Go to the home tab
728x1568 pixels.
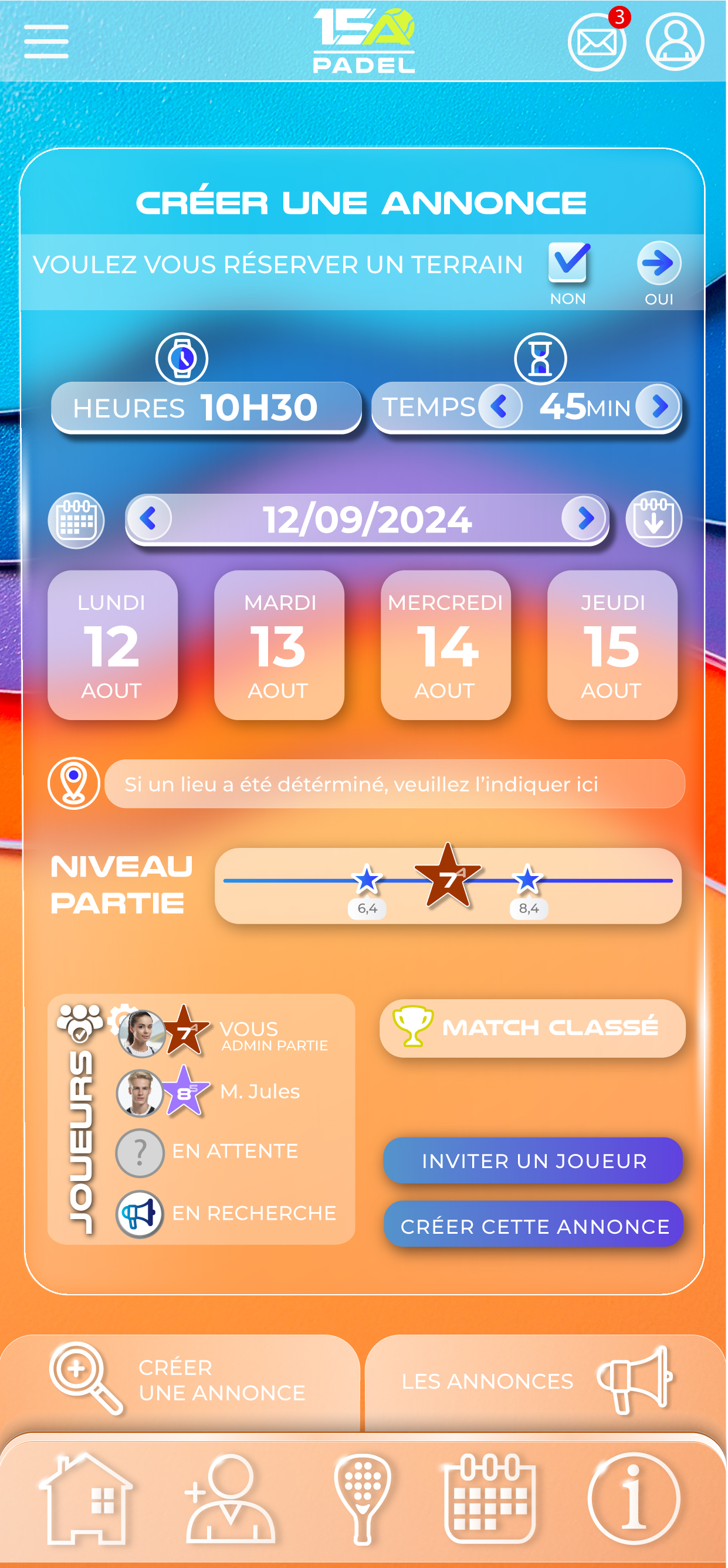85,1499
